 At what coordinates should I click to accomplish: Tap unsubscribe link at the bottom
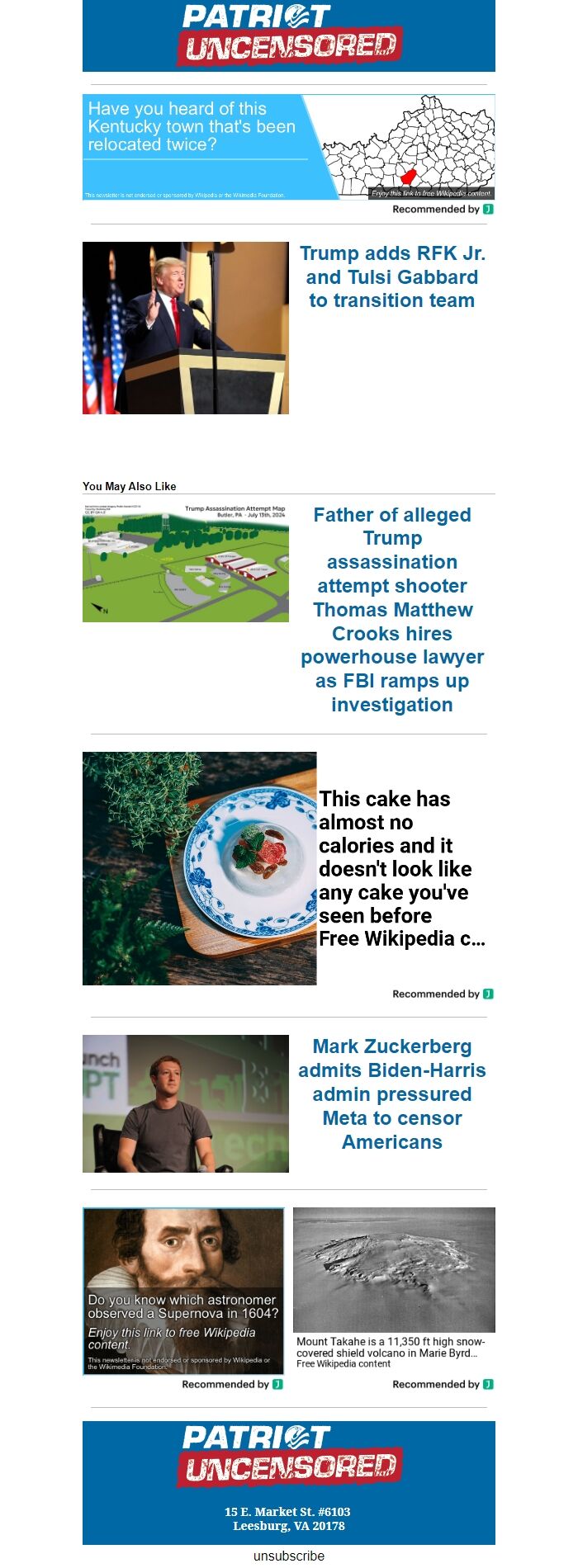[x=288, y=1556]
